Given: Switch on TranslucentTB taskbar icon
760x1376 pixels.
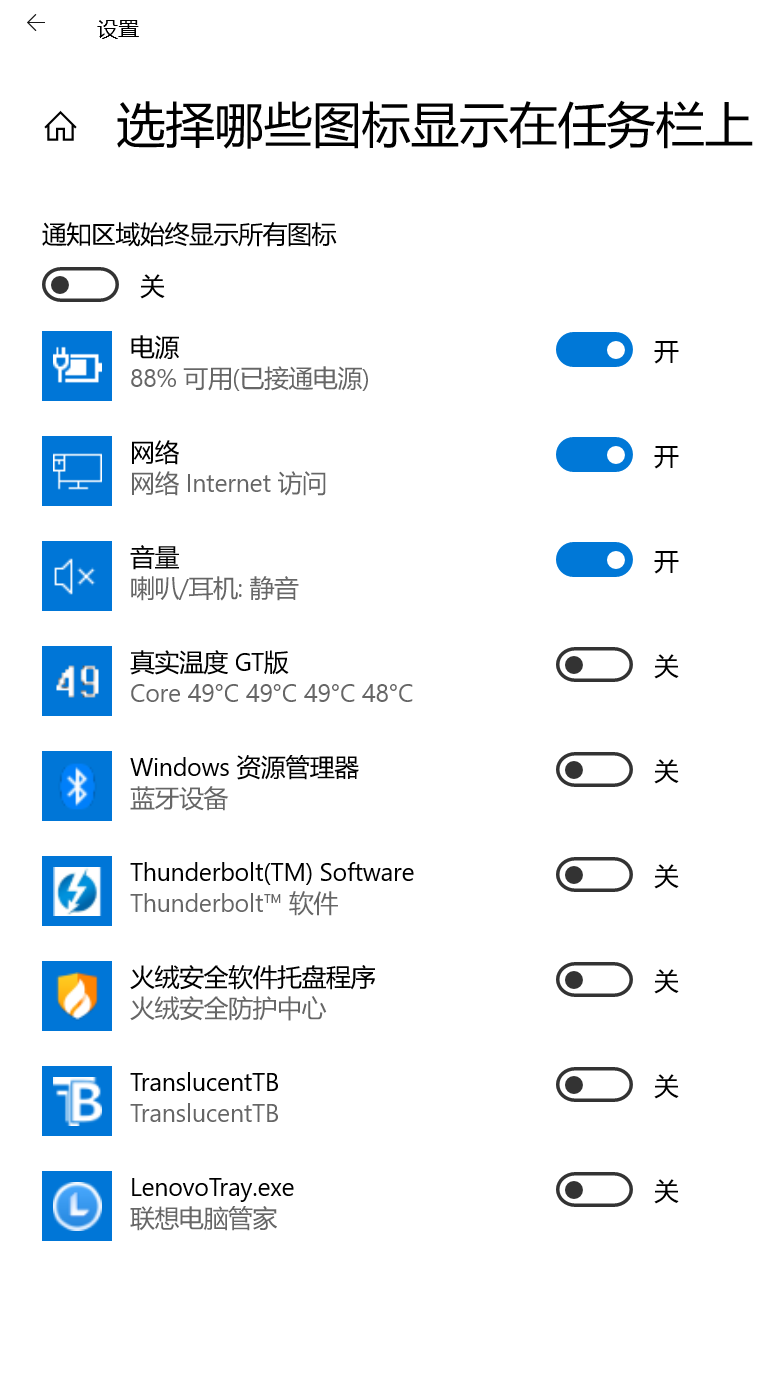Looking at the screenshot, I should click(x=594, y=1085).
